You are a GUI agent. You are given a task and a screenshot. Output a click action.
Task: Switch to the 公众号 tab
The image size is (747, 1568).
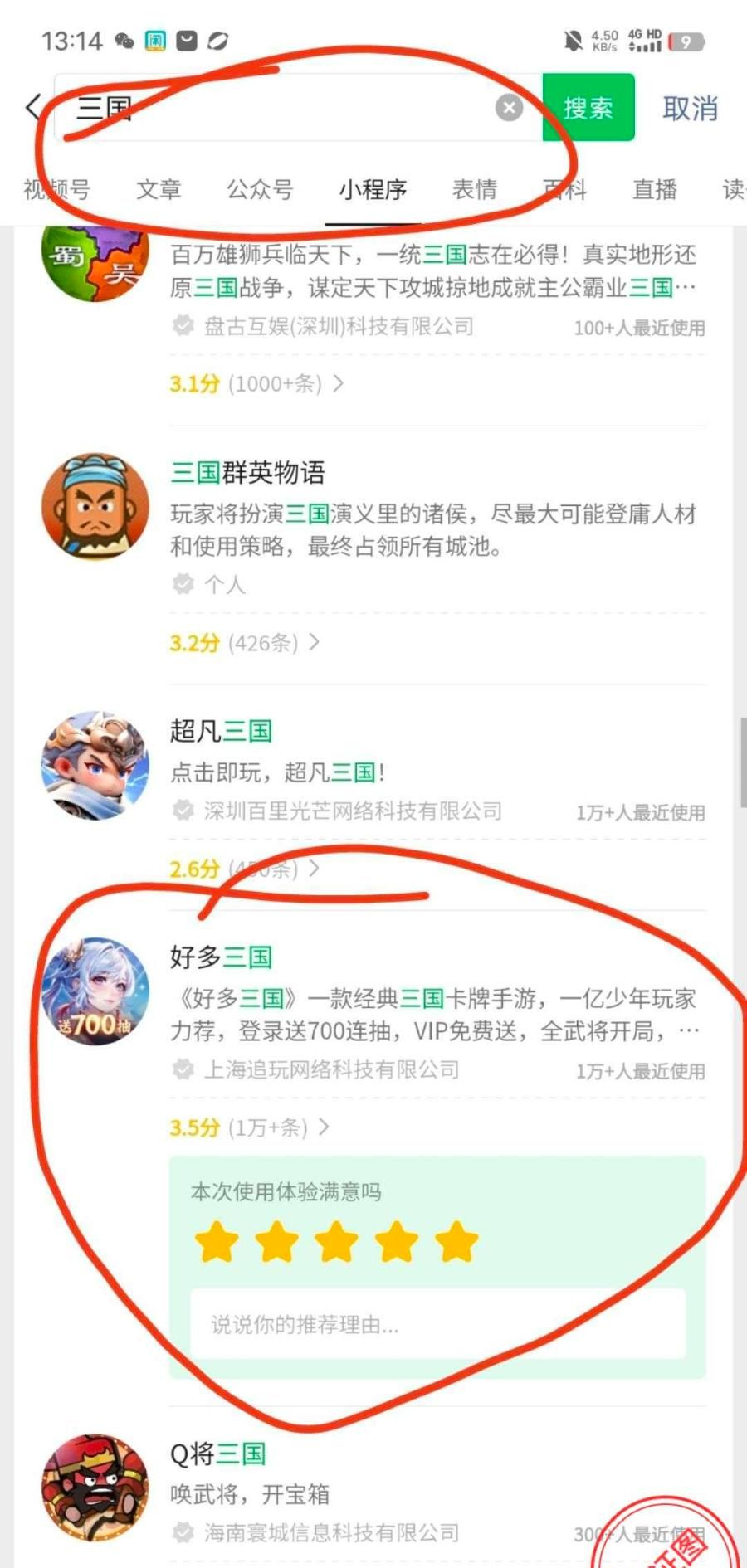pos(260,189)
